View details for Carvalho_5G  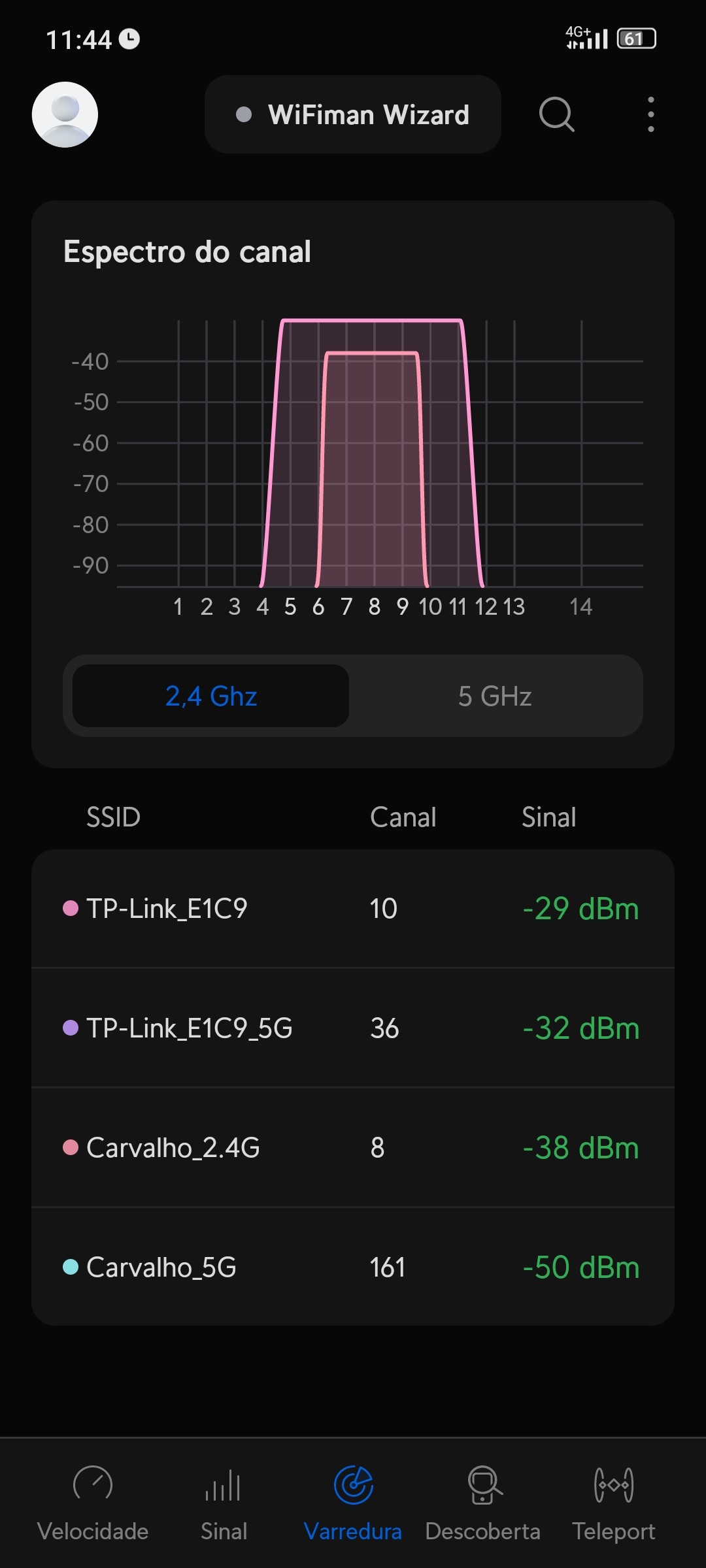(x=353, y=1267)
